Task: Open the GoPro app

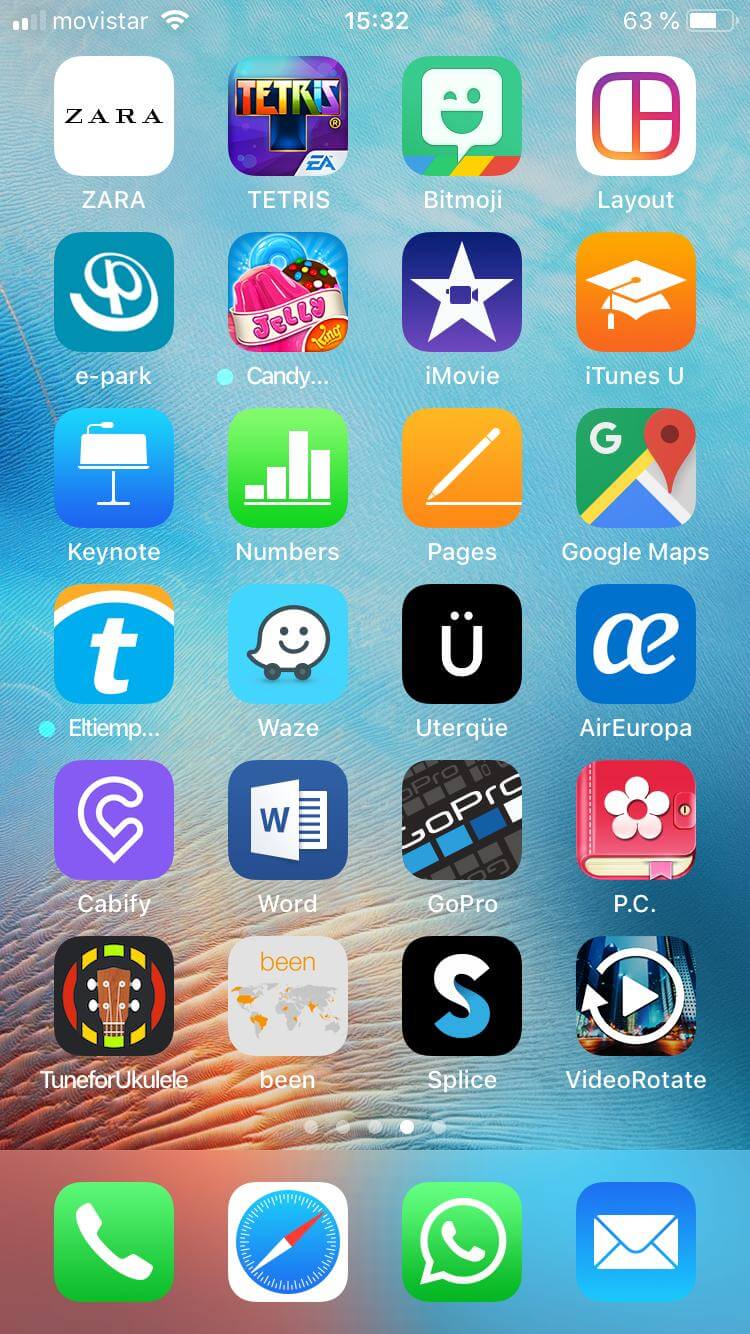Action: pyautogui.click(x=462, y=820)
